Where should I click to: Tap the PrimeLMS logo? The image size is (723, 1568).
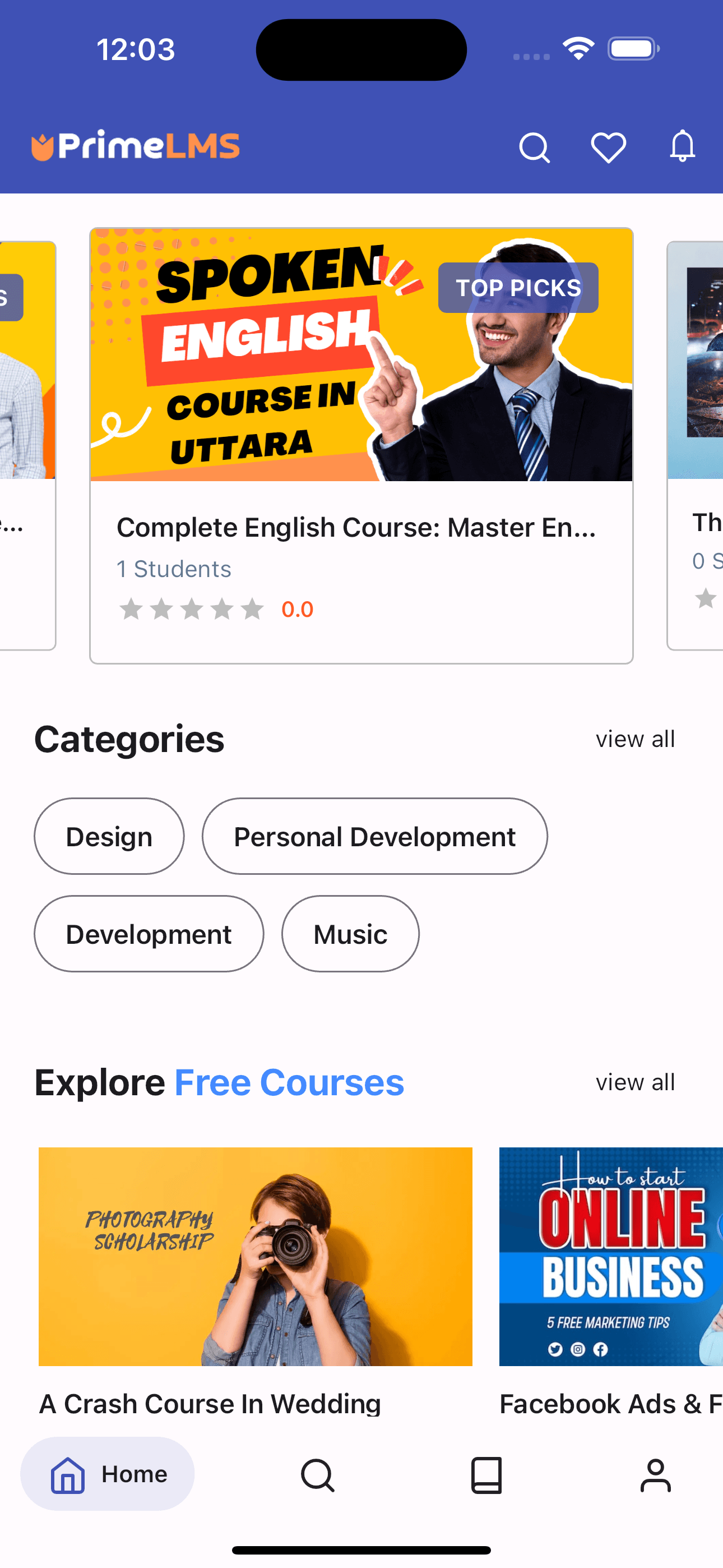pyautogui.click(x=136, y=145)
